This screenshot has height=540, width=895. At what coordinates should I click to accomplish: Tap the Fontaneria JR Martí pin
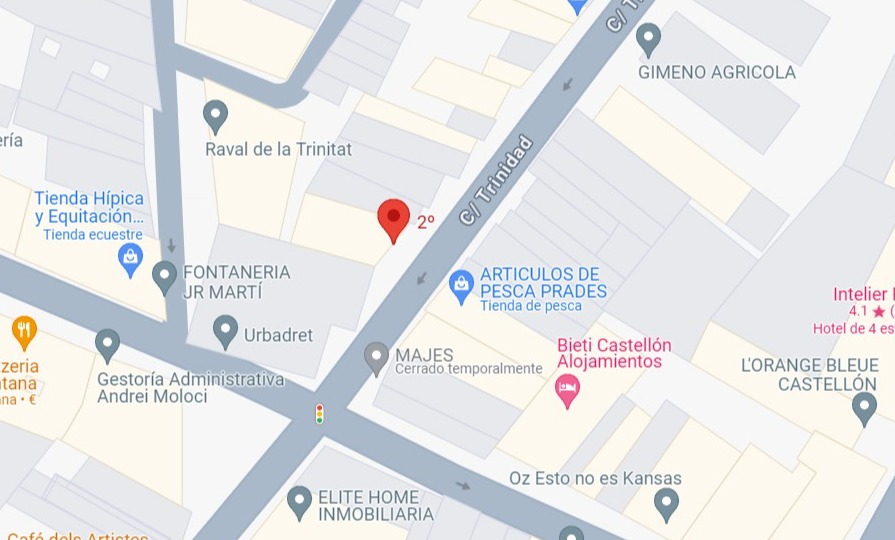pyautogui.click(x=165, y=276)
